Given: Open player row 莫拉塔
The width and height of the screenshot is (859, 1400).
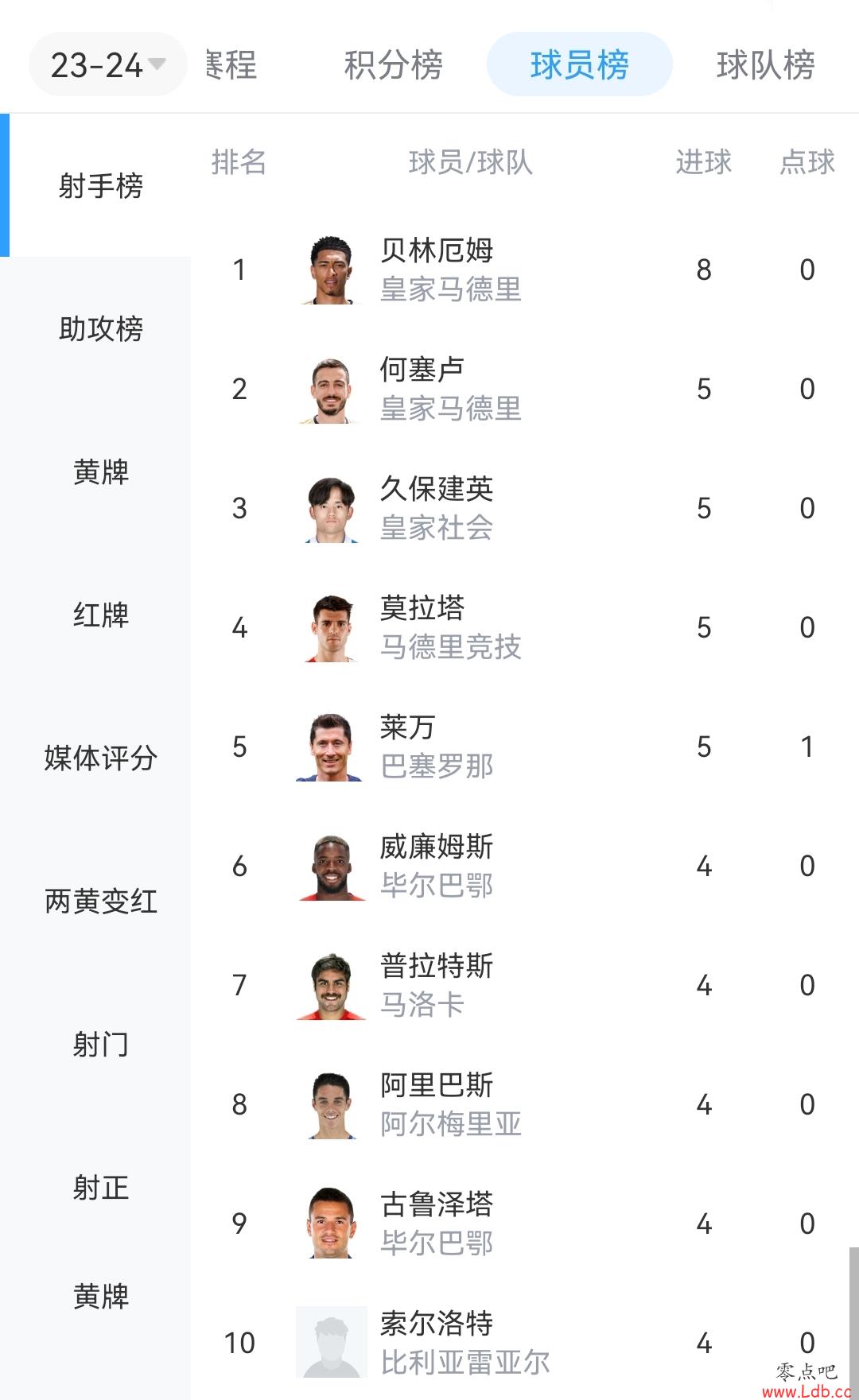Looking at the screenshot, I should click(525, 627).
